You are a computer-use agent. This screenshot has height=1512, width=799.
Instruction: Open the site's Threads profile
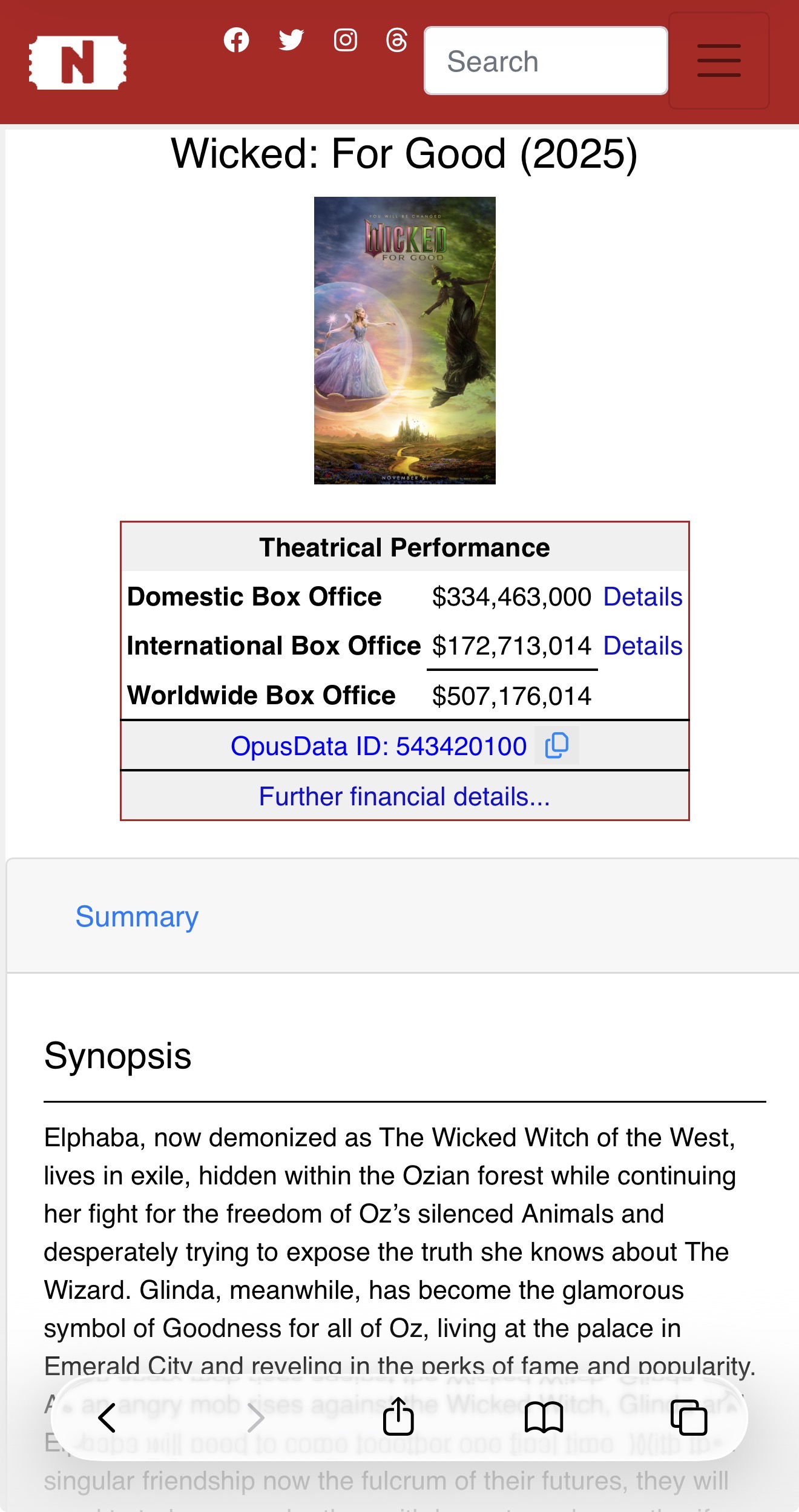(x=396, y=41)
